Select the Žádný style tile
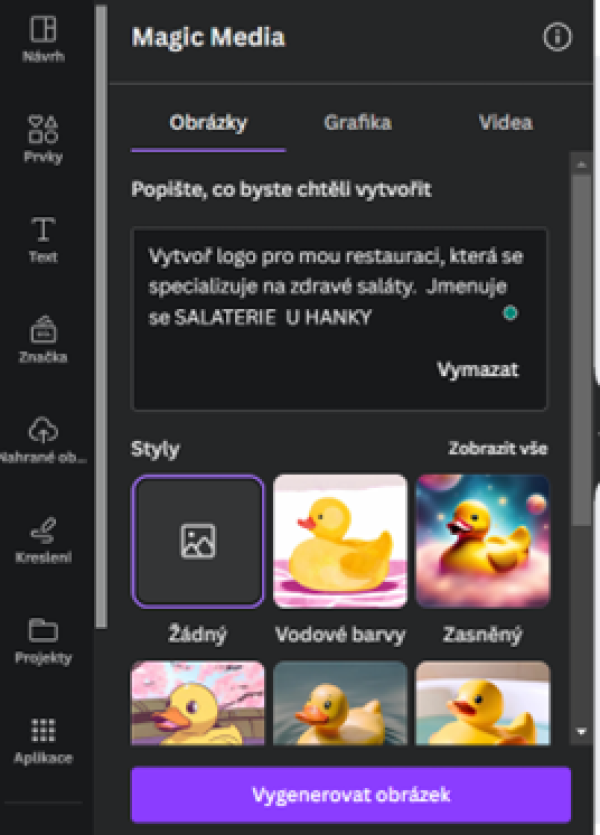600x835 pixels. coord(198,541)
